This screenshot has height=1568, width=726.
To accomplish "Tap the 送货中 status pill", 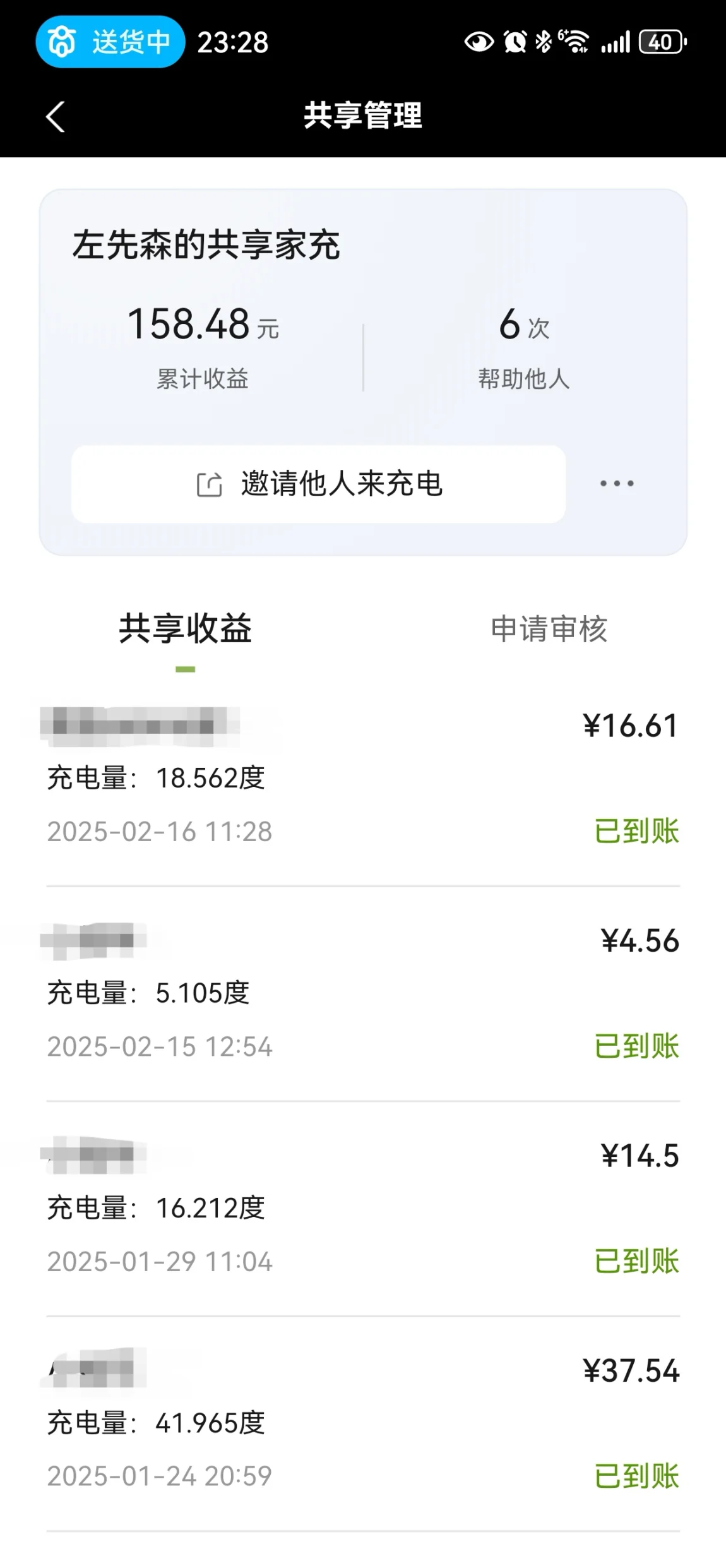I will tap(110, 42).
